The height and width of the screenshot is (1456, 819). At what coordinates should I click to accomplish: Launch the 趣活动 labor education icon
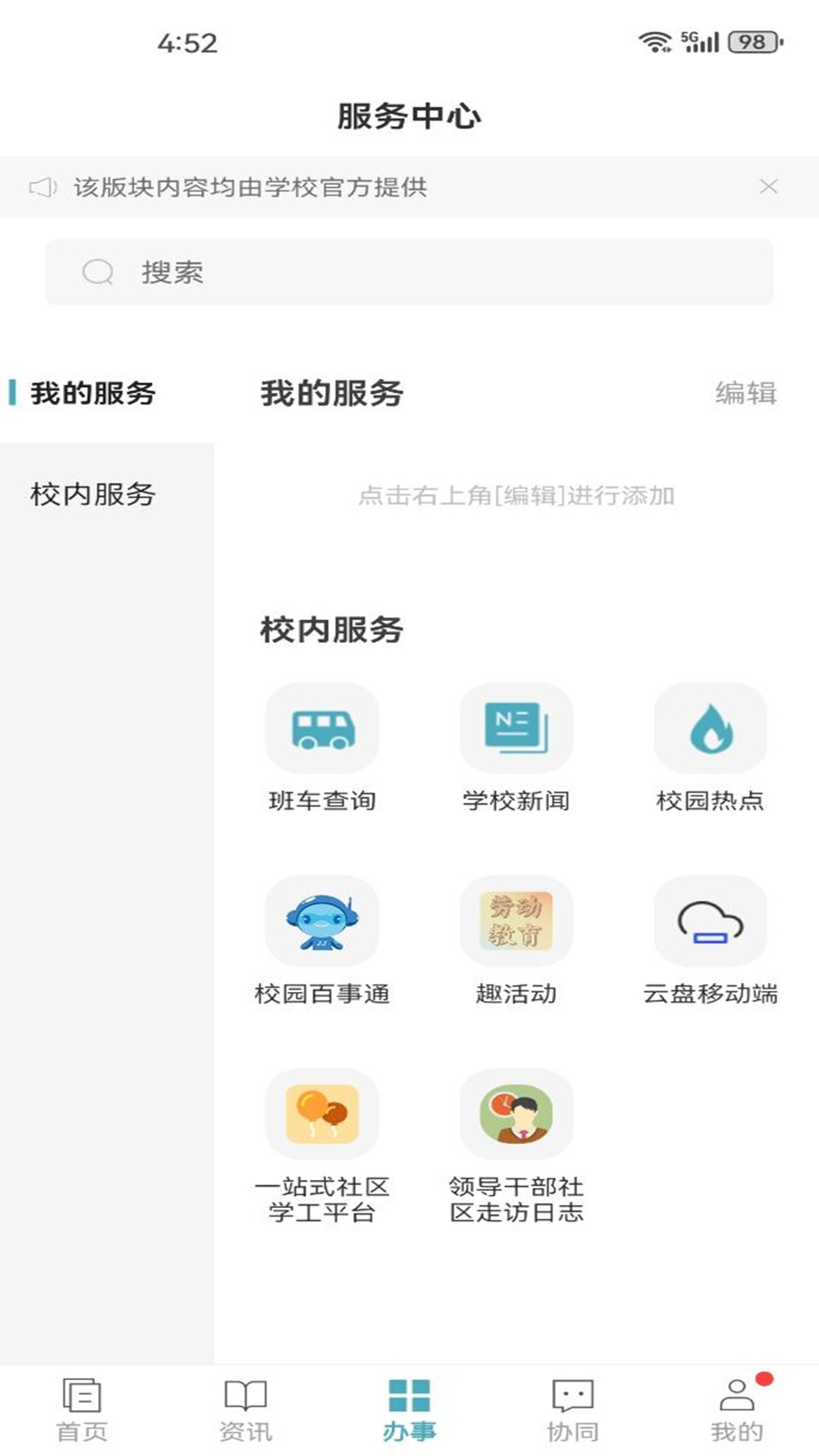click(516, 921)
